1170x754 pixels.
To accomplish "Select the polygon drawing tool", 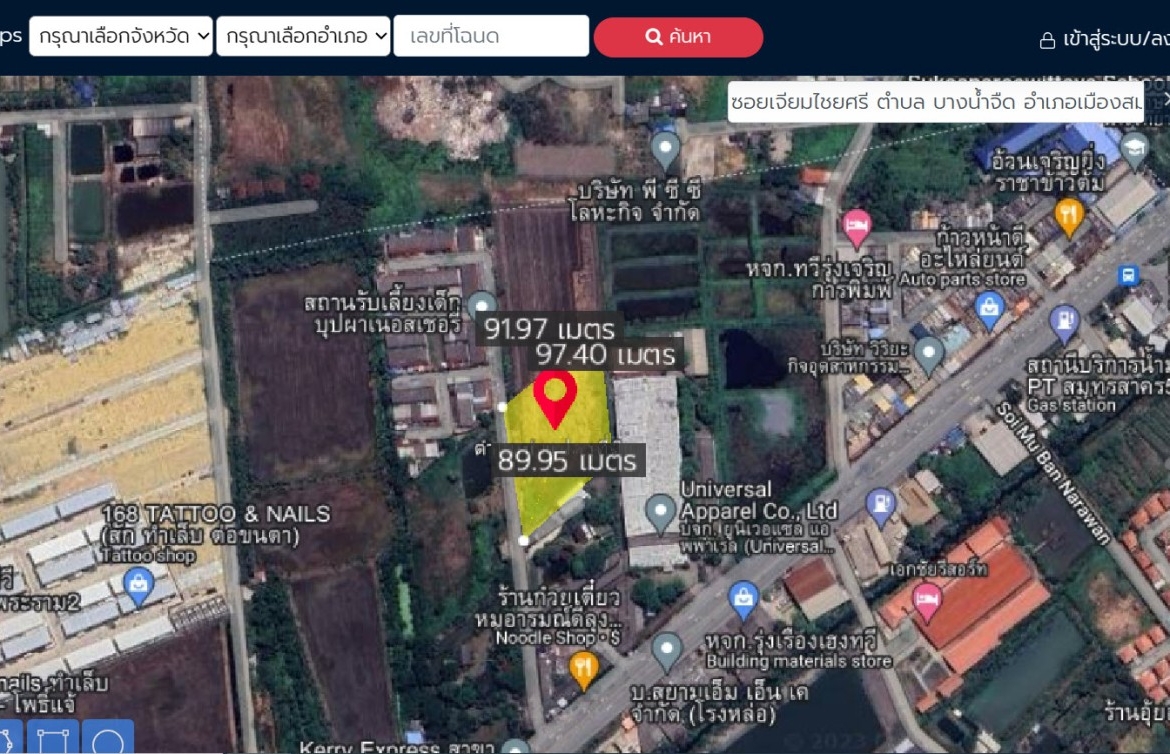I will click(x=8, y=740).
